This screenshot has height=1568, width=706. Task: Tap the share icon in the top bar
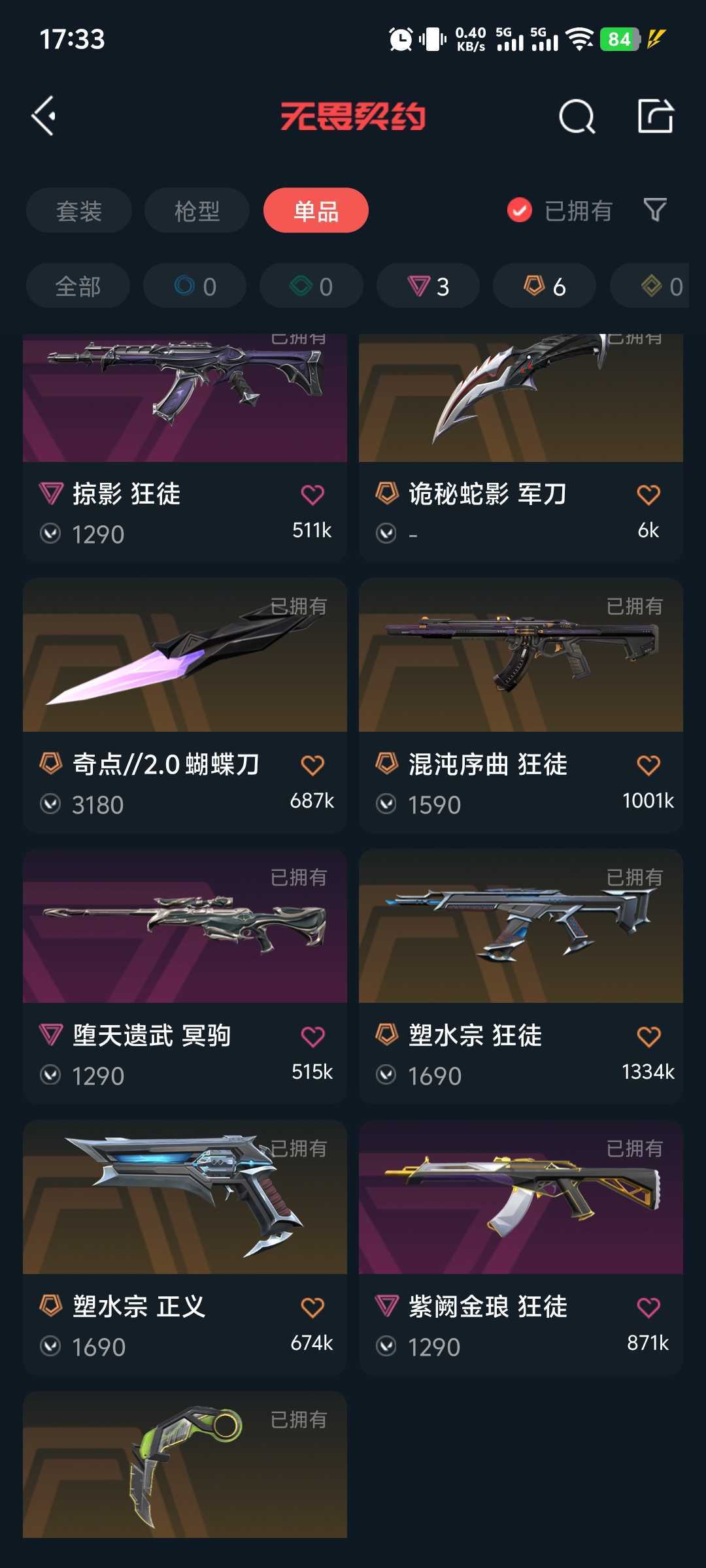655,116
